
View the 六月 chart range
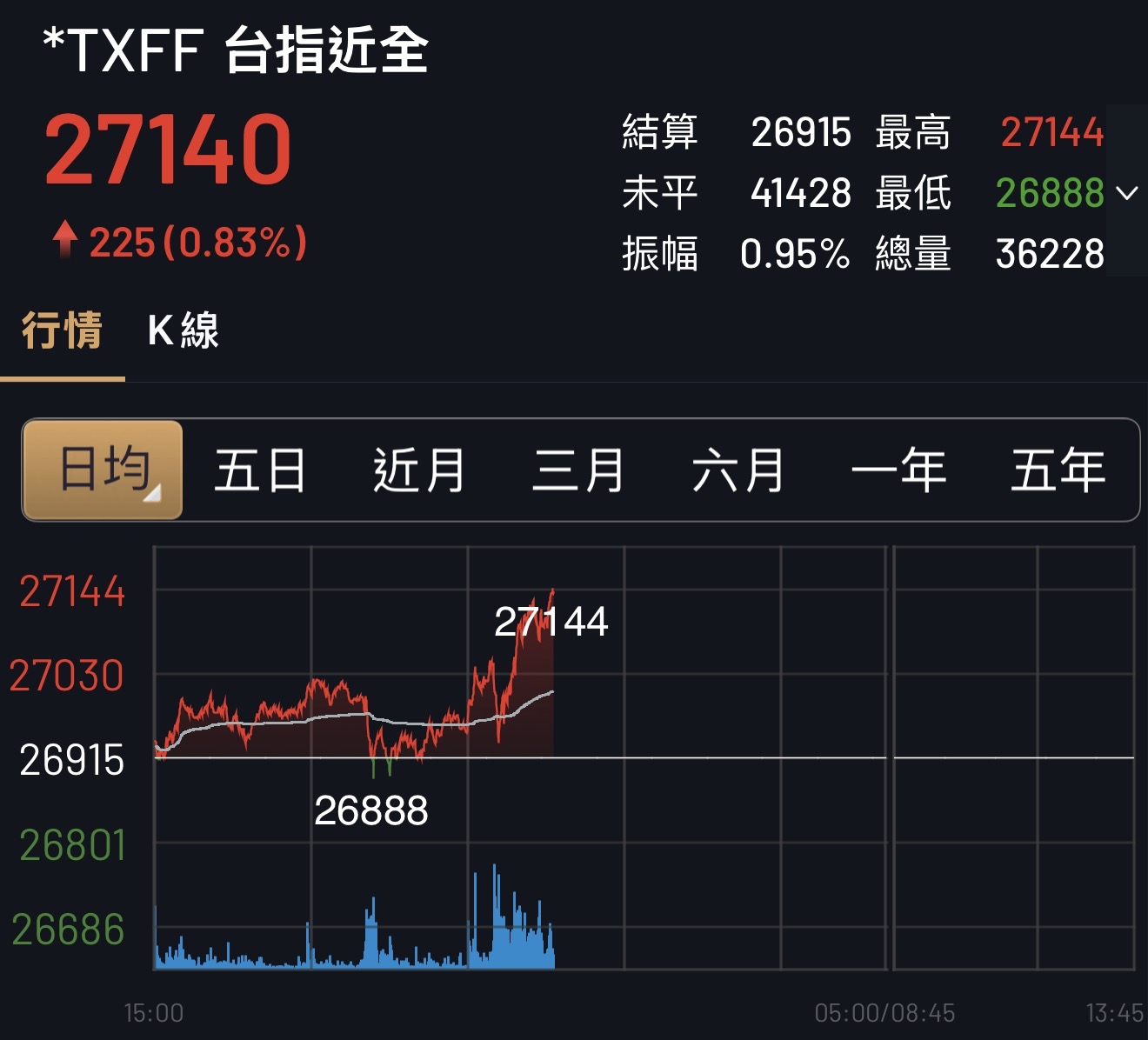[738, 470]
